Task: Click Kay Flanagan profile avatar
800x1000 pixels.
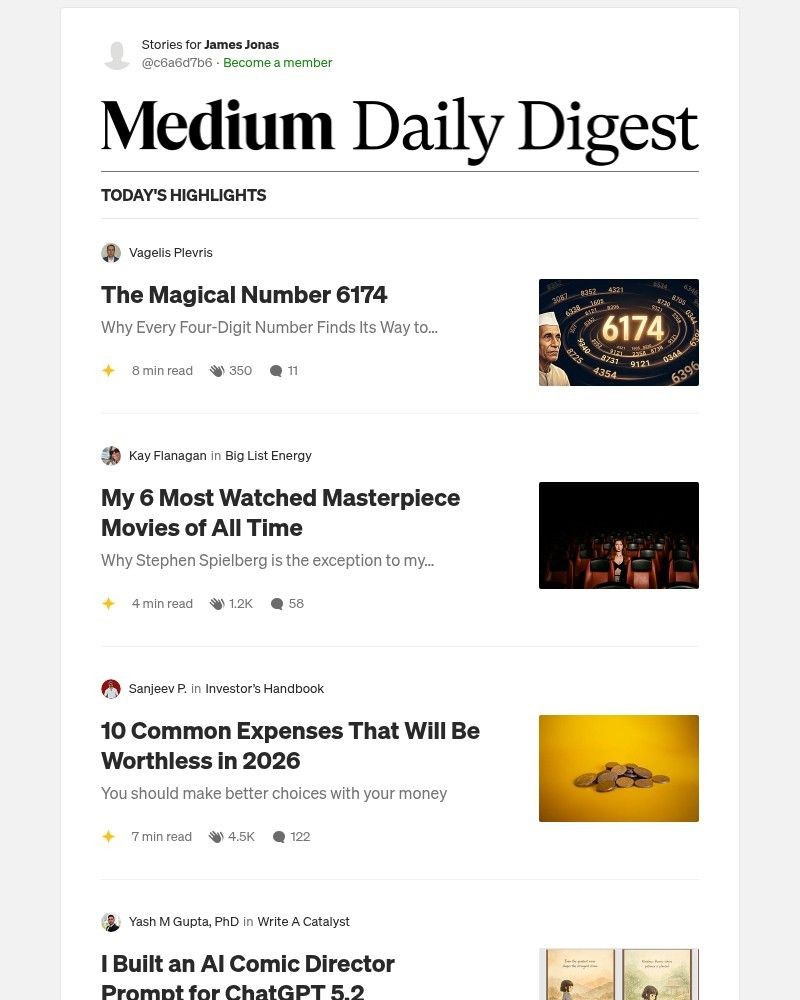Action: [x=111, y=455]
